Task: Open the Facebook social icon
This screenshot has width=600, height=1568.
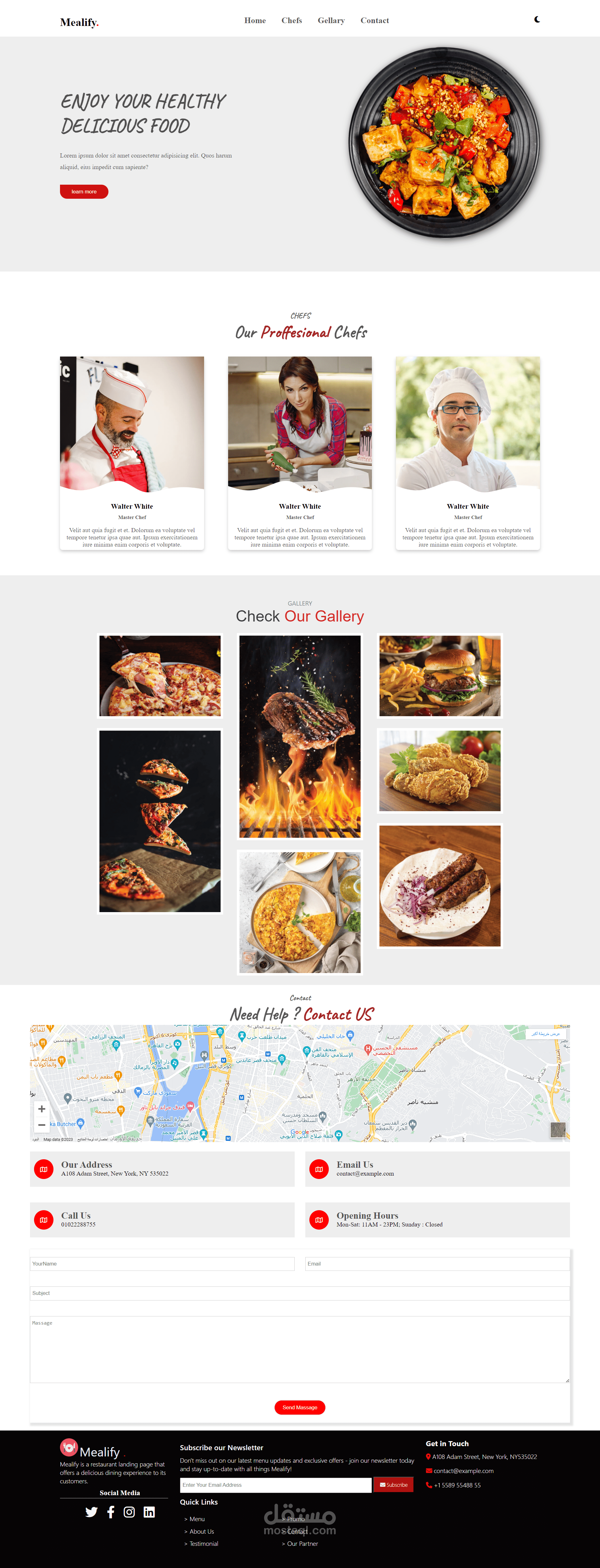Action: 111,1512
